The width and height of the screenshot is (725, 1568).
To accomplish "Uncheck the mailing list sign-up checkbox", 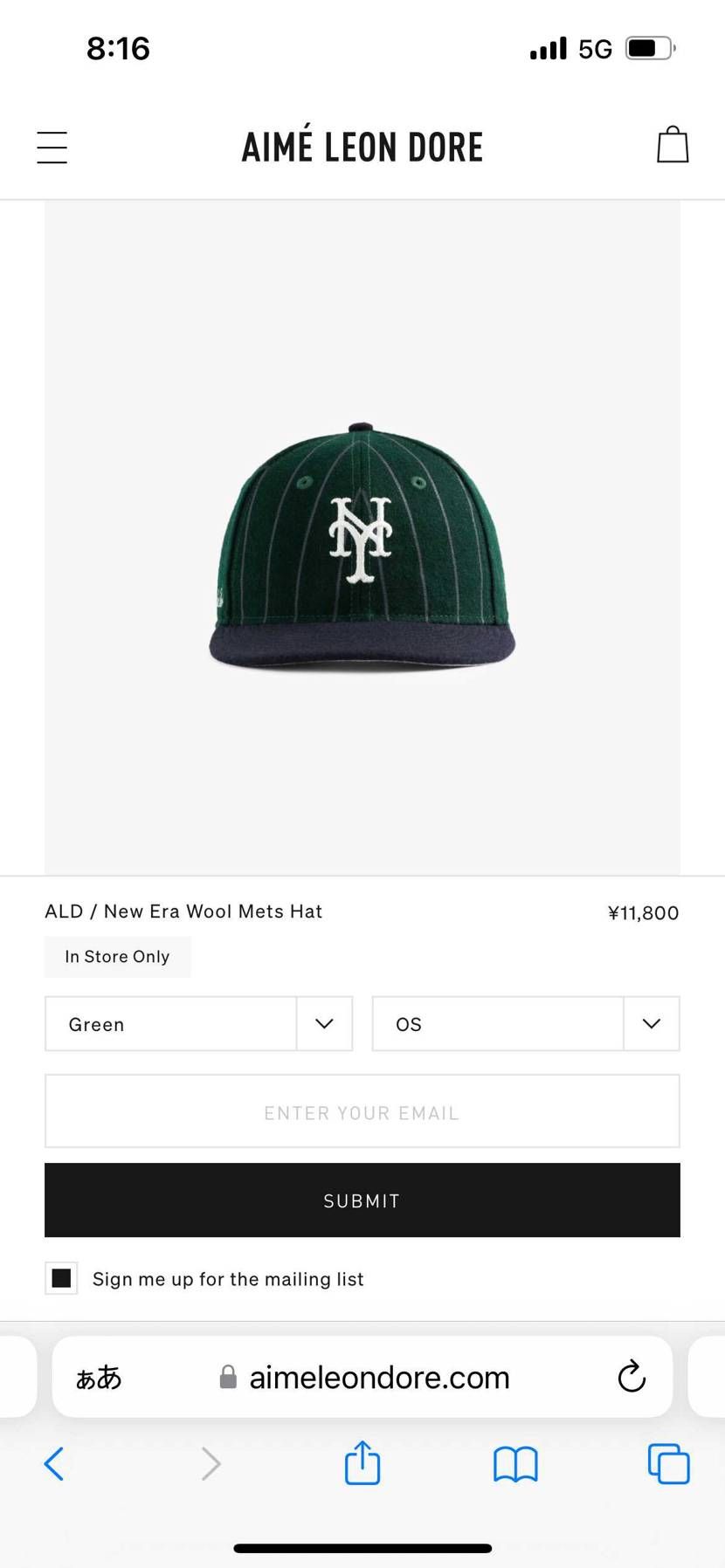I will (61, 1278).
